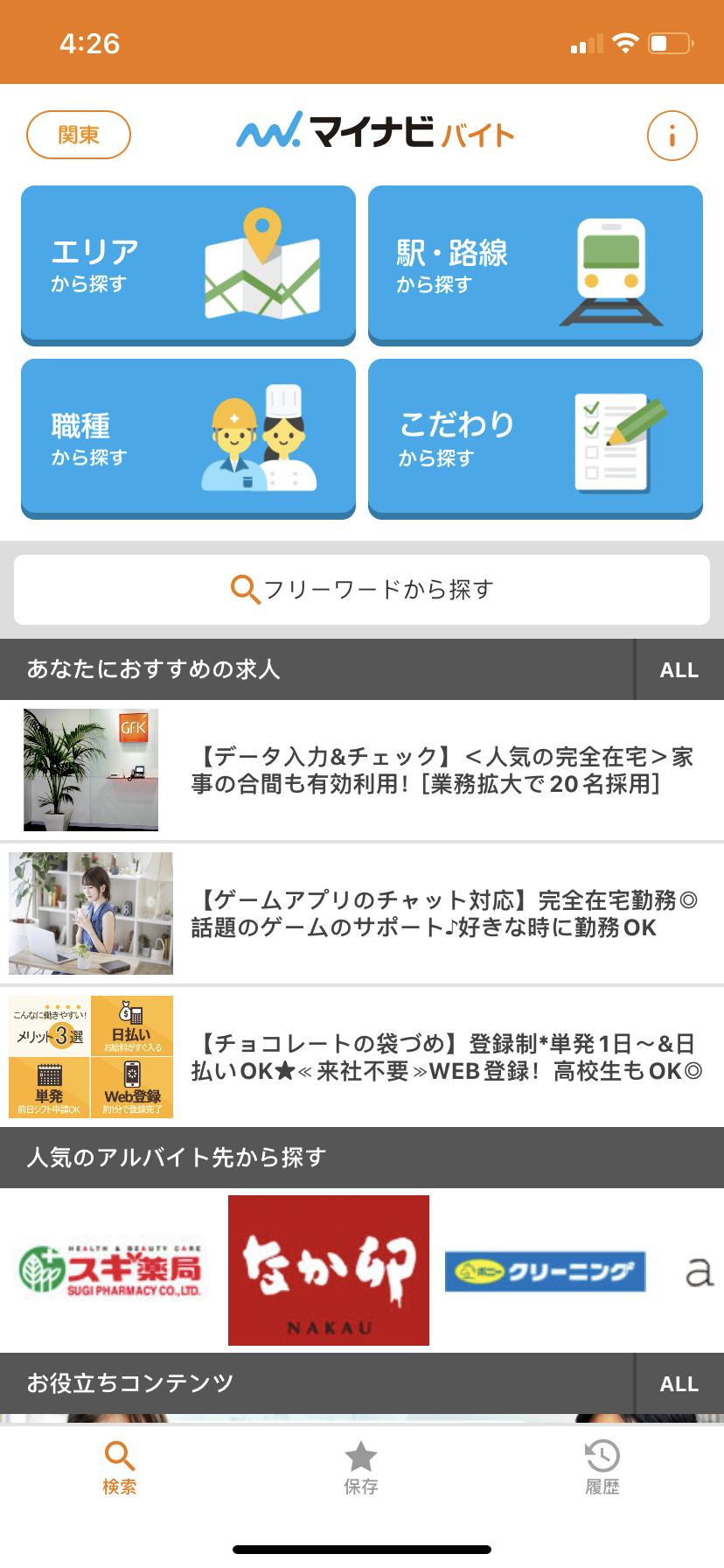
Task: Tap the train icon on 駅・路線 tile
Action: point(610,262)
